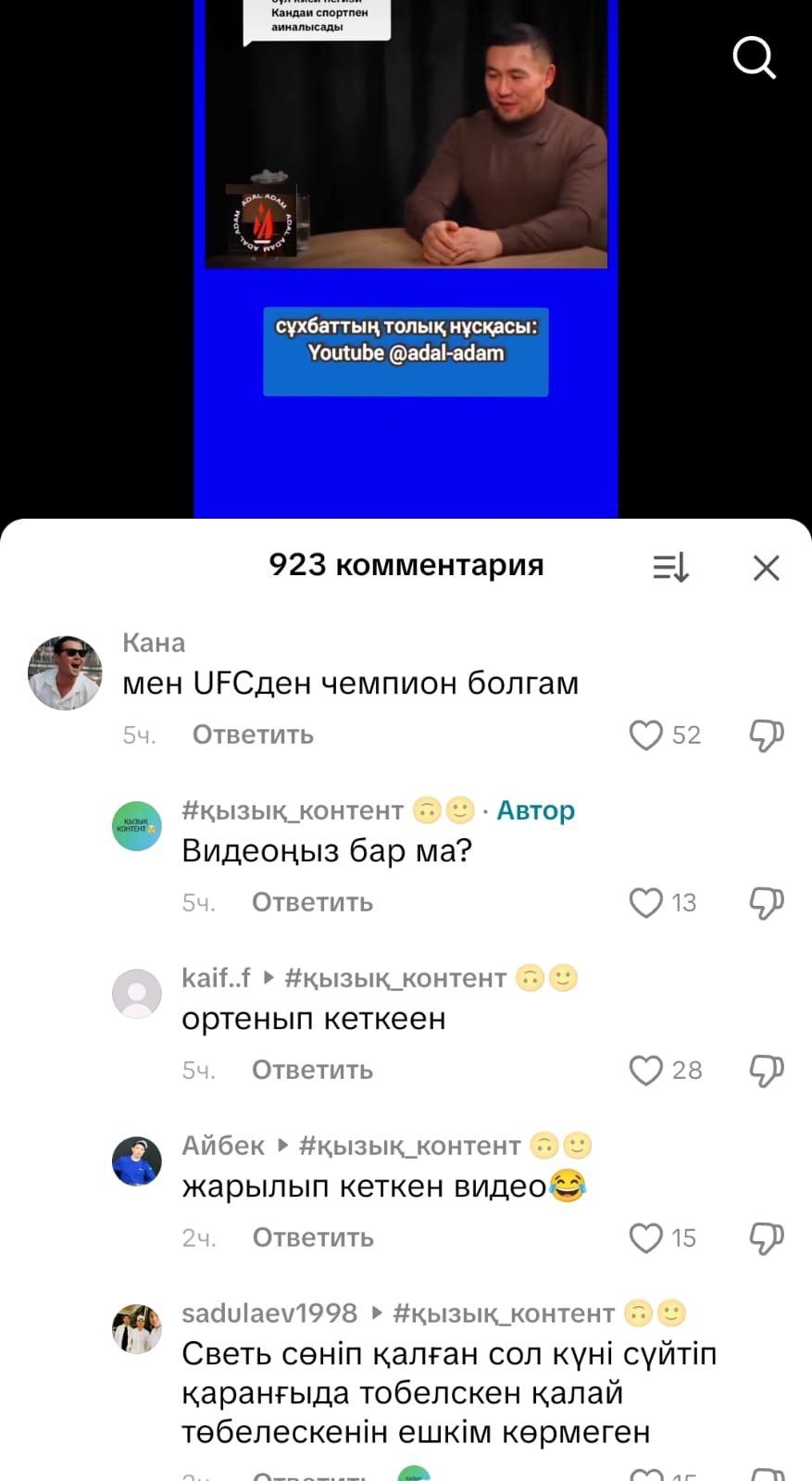This screenshot has height=1481, width=812.
Task: Close the comments panel
Action: (766, 567)
